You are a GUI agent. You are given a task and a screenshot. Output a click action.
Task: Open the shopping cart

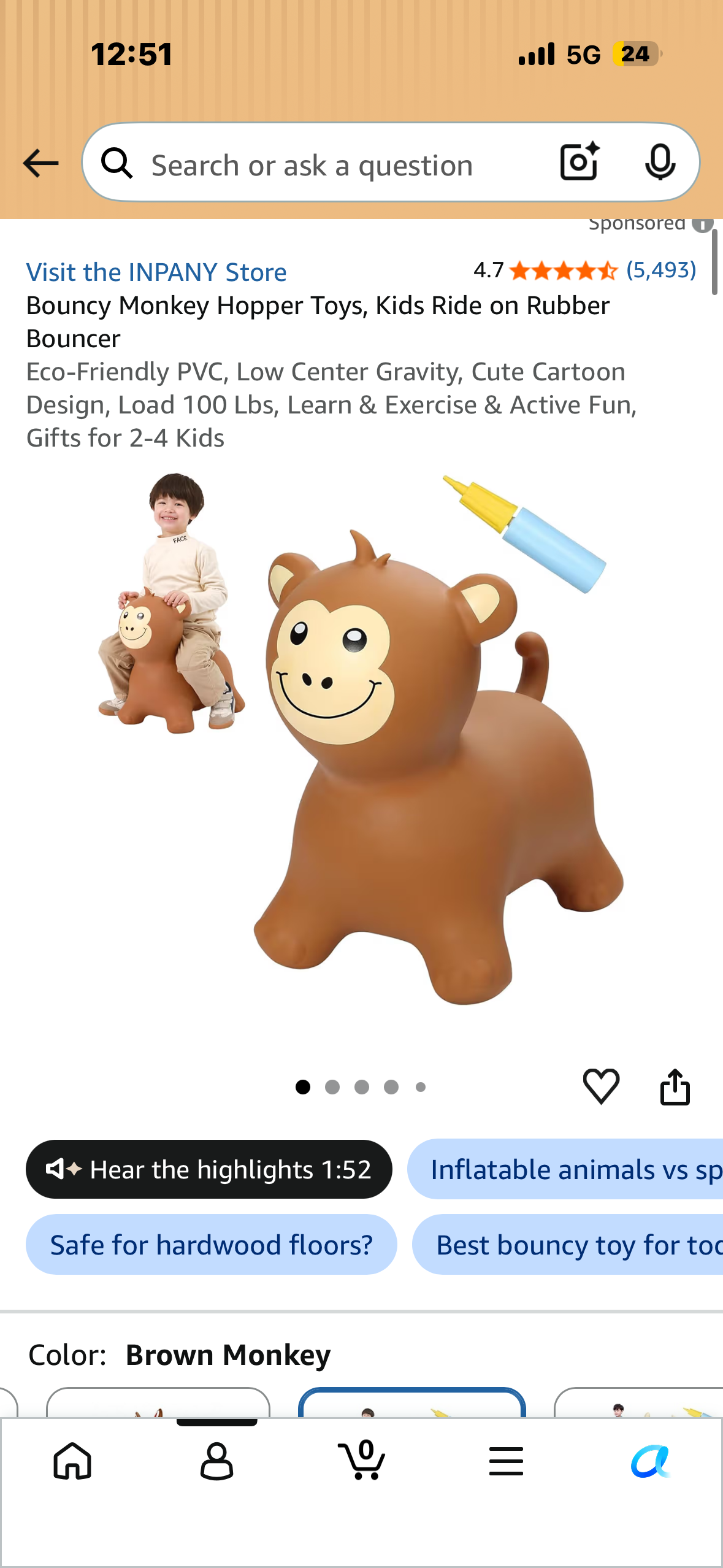(361, 1461)
